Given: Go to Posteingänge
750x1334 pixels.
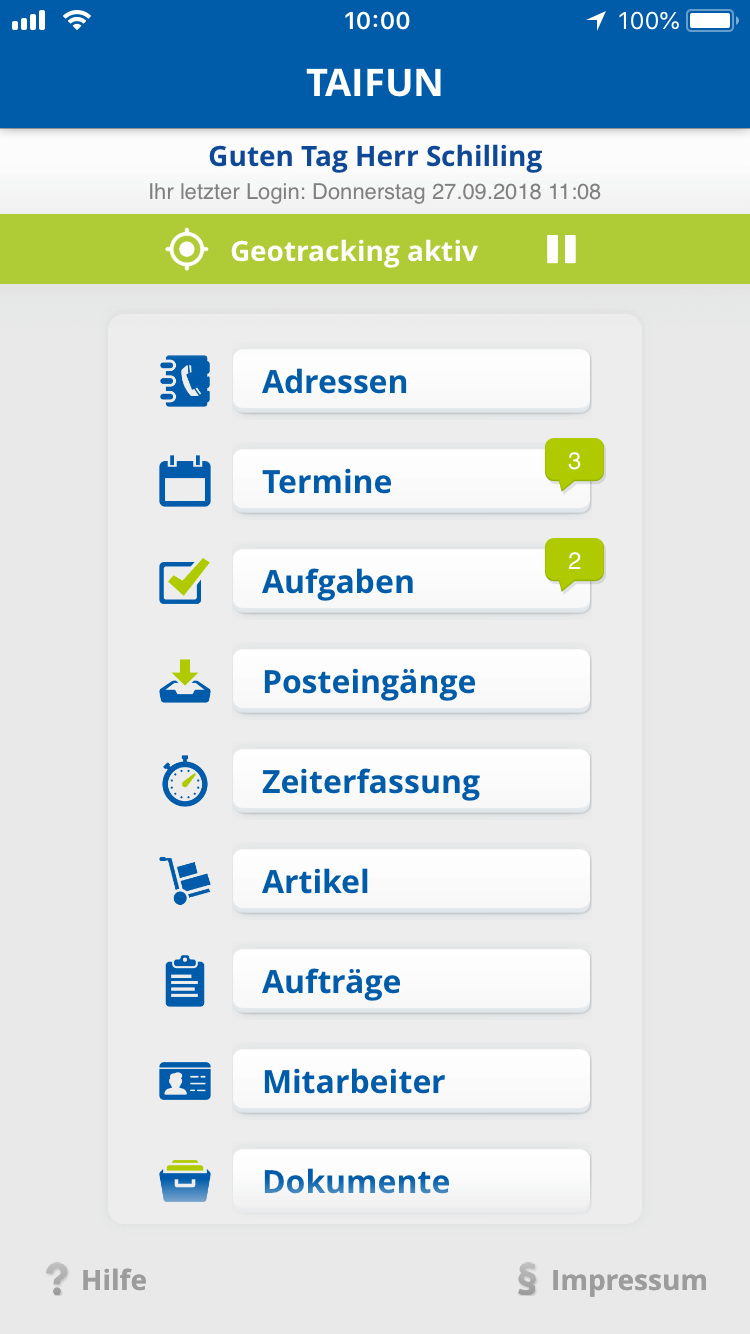Looking at the screenshot, I should (411, 681).
